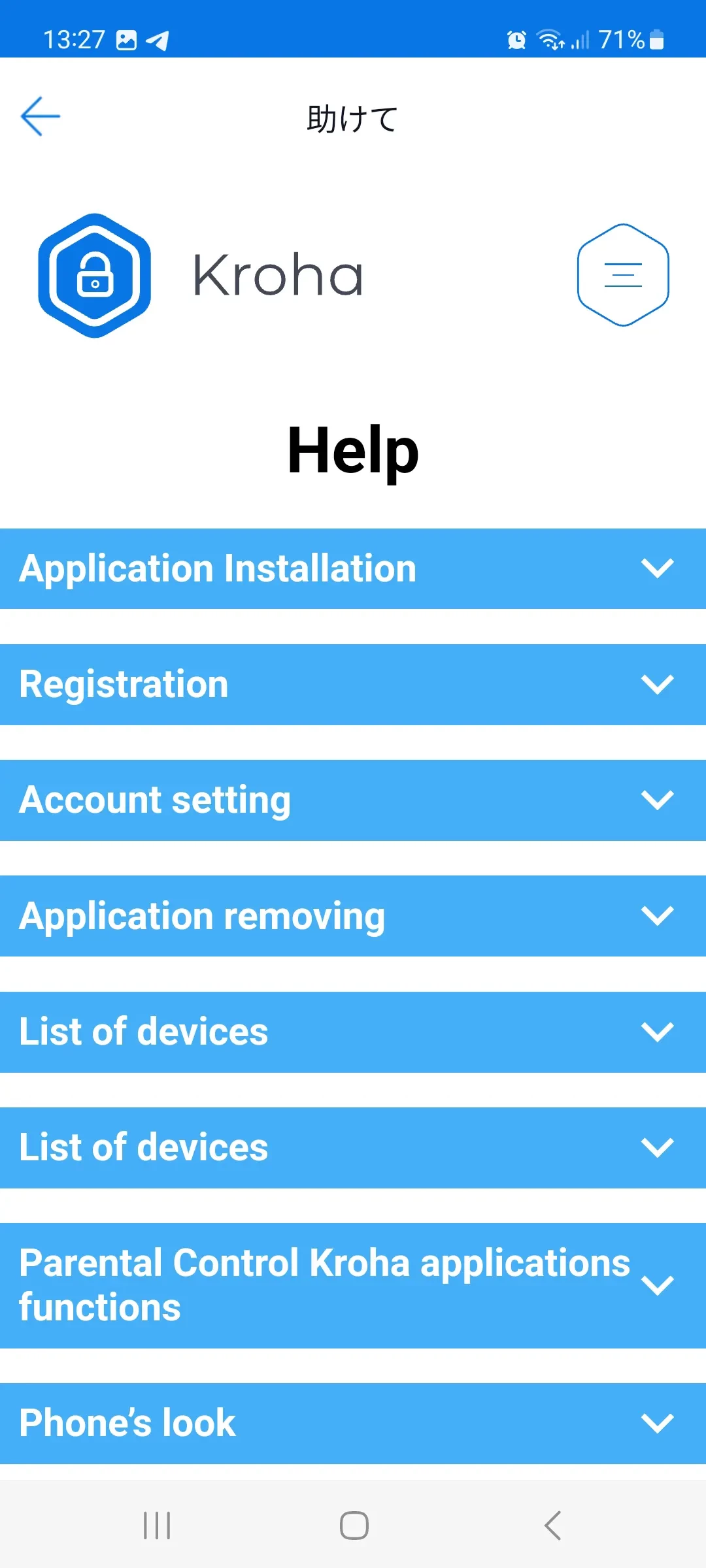Expand the Application removing section

[353, 915]
